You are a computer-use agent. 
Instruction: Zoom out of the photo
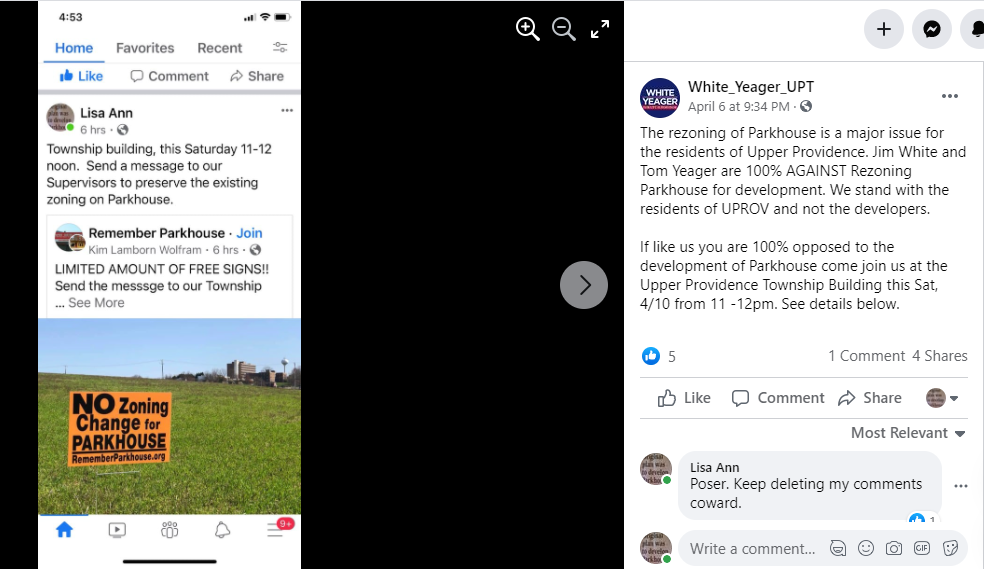click(564, 30)
